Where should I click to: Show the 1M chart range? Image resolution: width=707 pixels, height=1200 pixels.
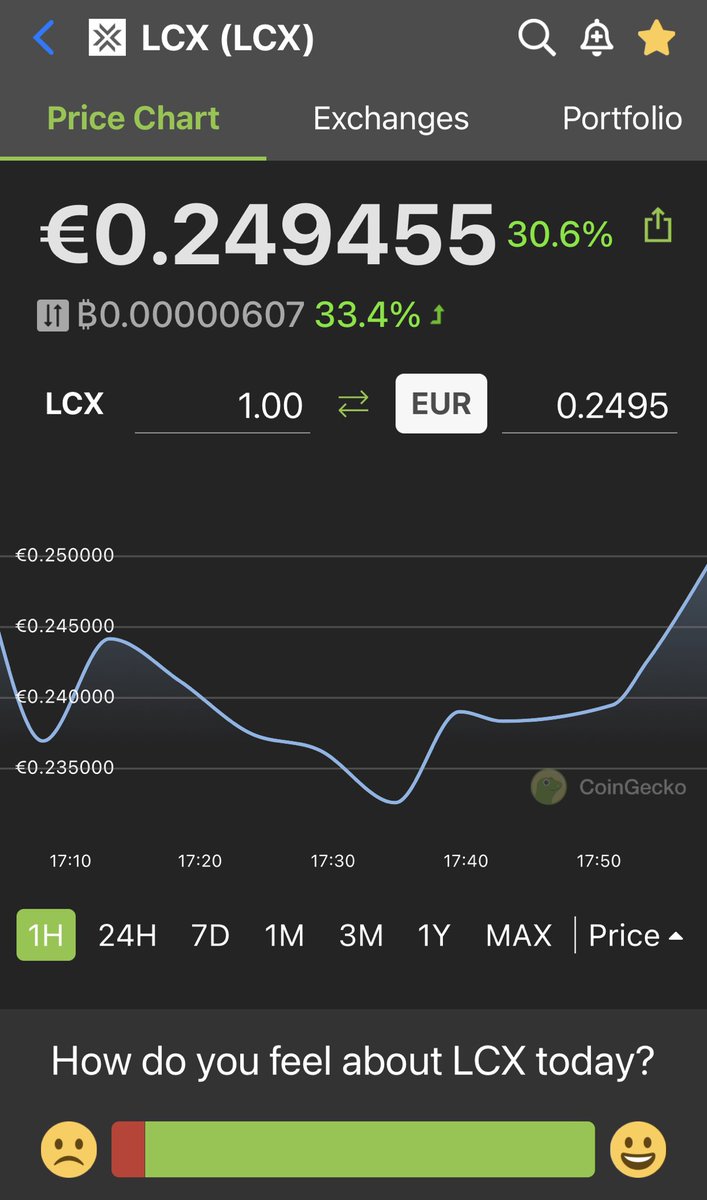pos(284,936)
